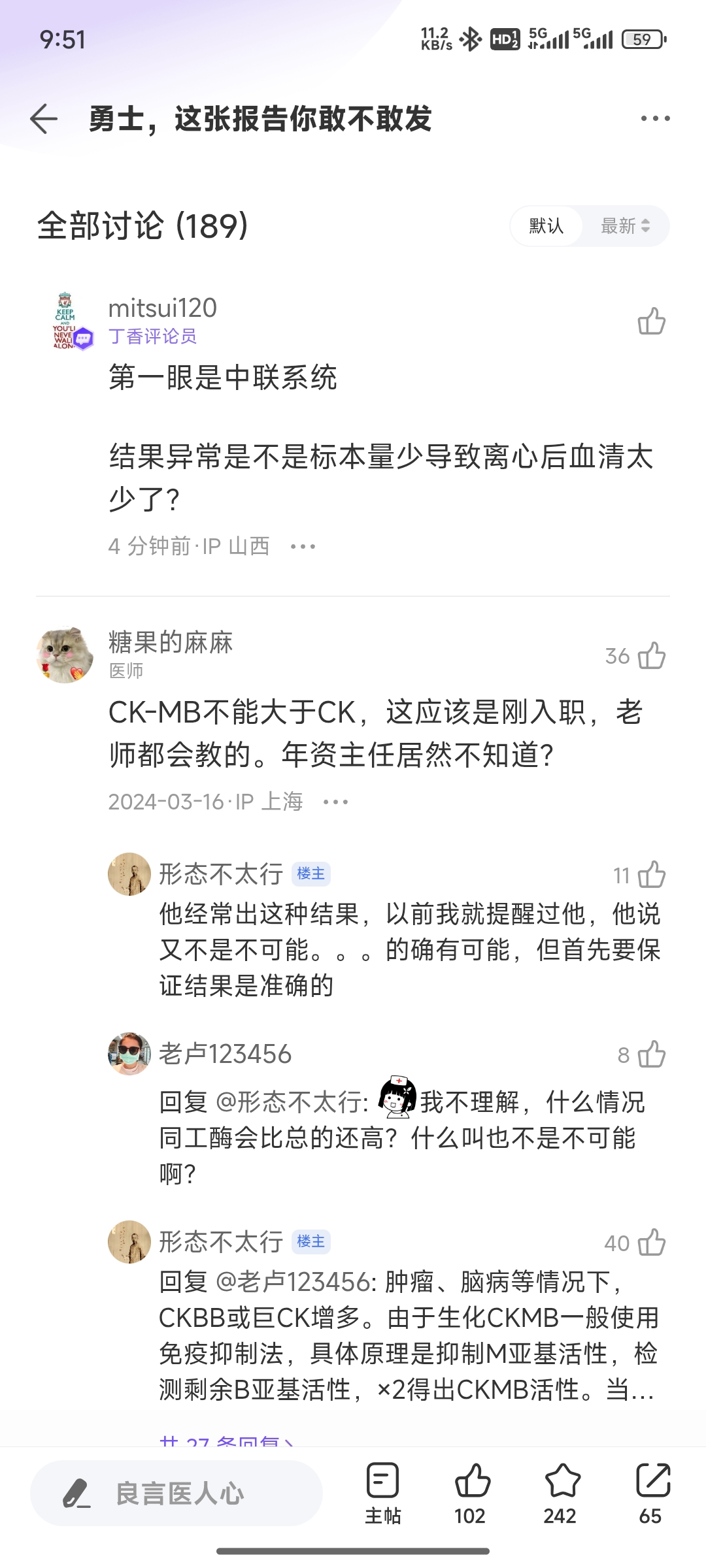Image resolution: width=706 pixels, height=1568 pixels.
Task: Like 糖果的麻麻's comment
Action: pyautogui.click(x=652, y=655)
